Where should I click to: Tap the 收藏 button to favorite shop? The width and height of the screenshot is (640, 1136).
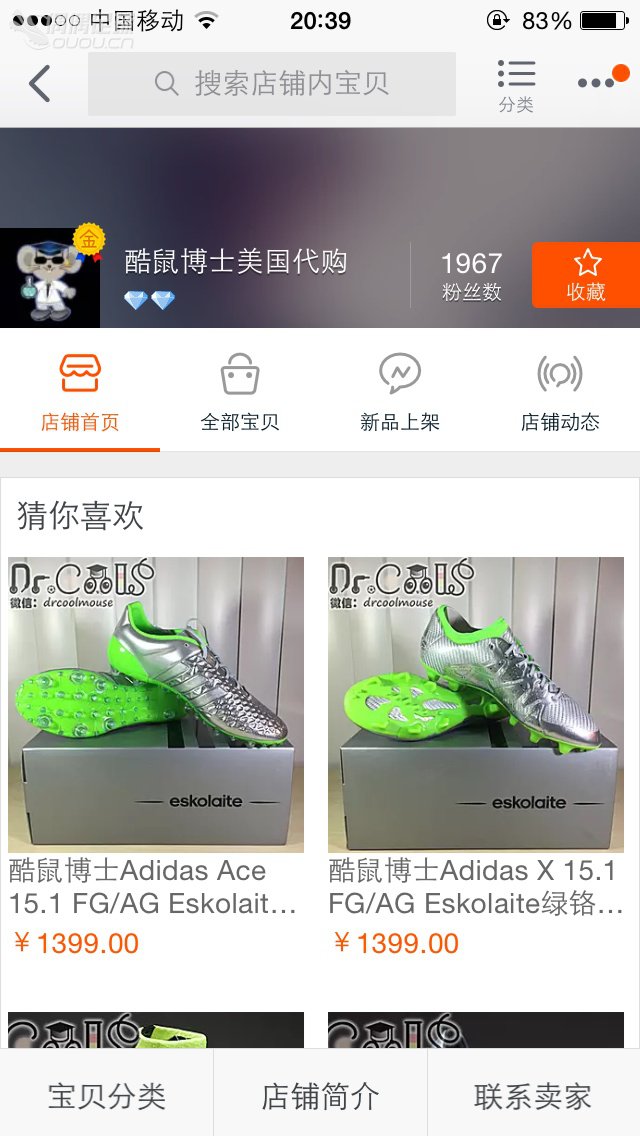click(x=586, y=275)
